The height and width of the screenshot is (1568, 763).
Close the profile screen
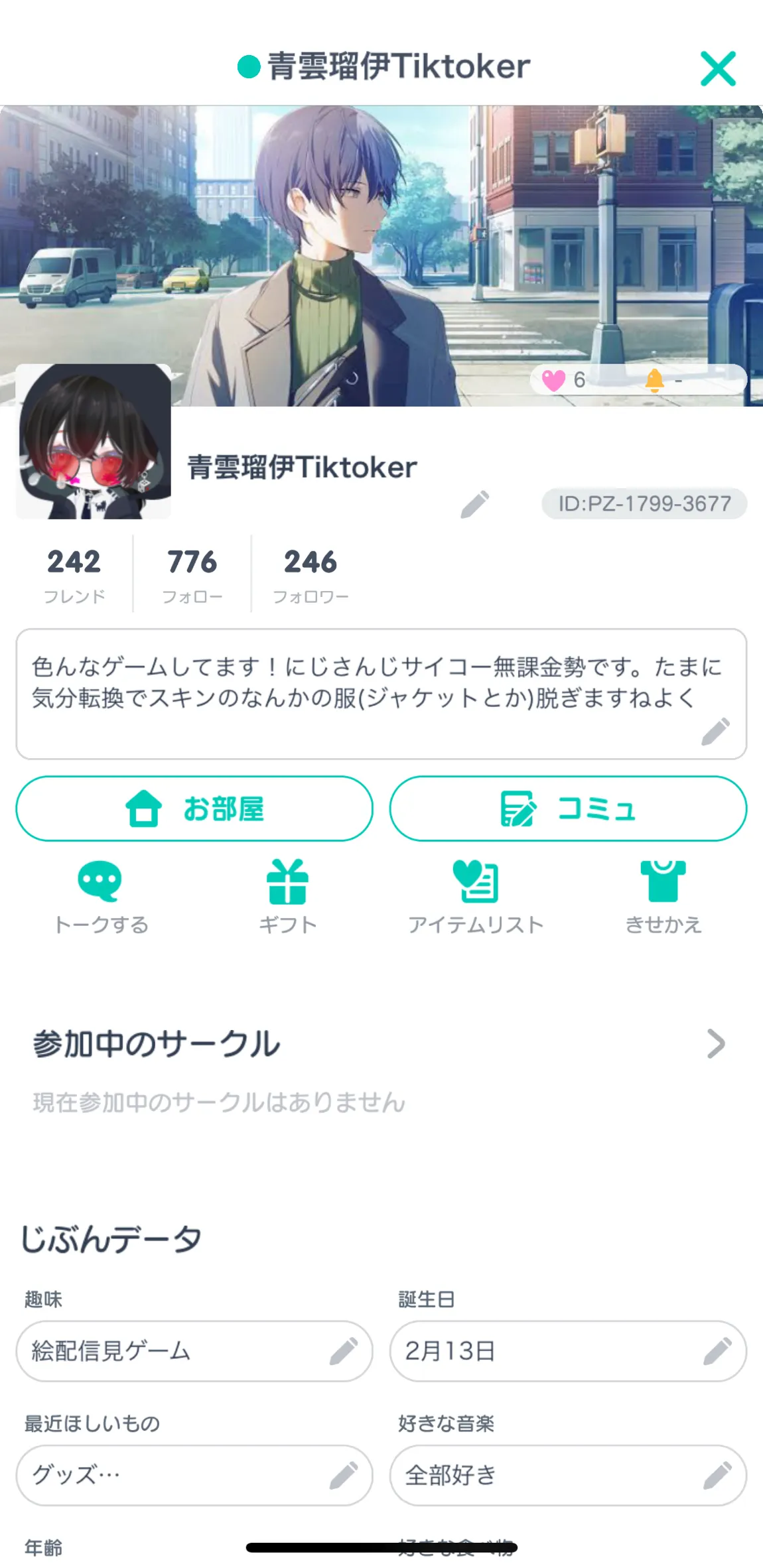click(718, 68)
